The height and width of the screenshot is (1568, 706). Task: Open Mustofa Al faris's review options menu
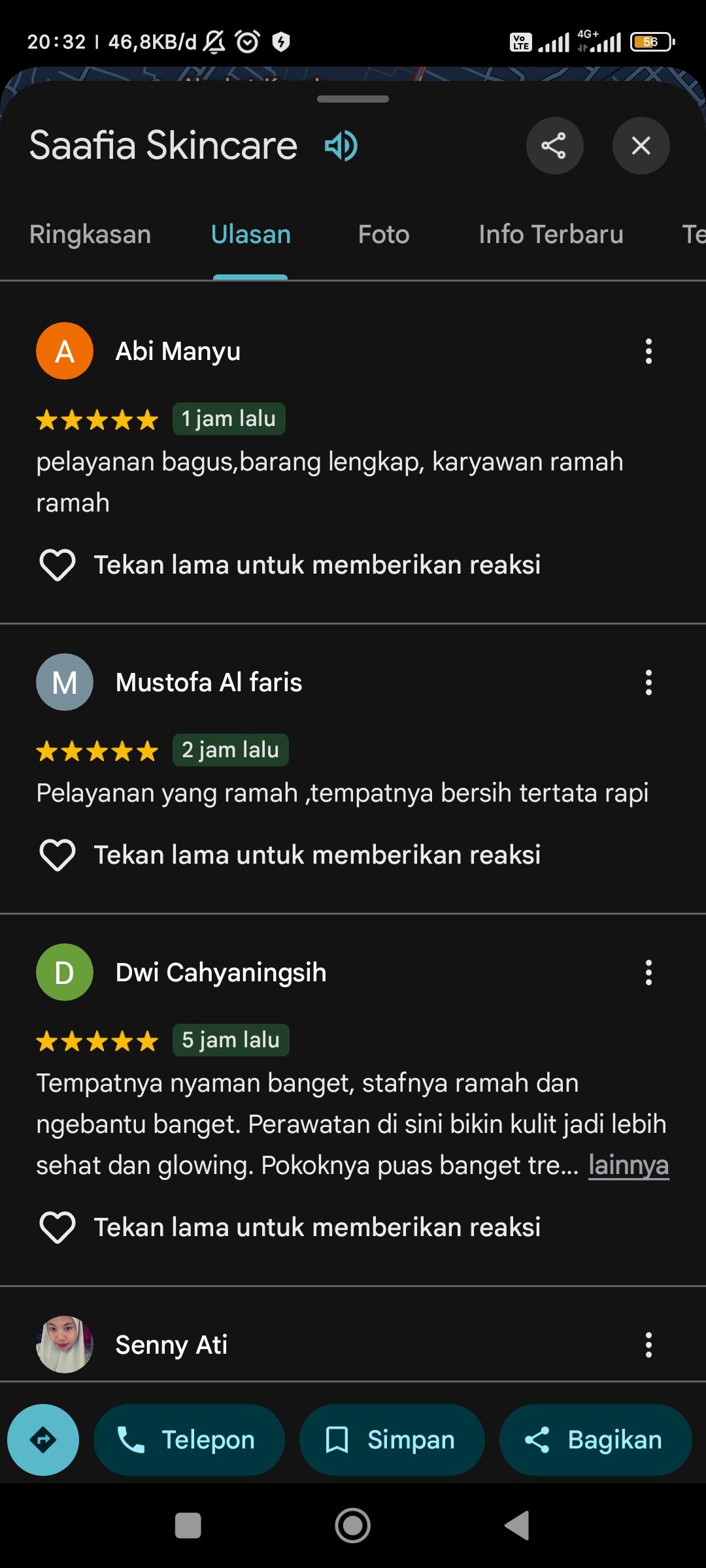click(648, 683)
